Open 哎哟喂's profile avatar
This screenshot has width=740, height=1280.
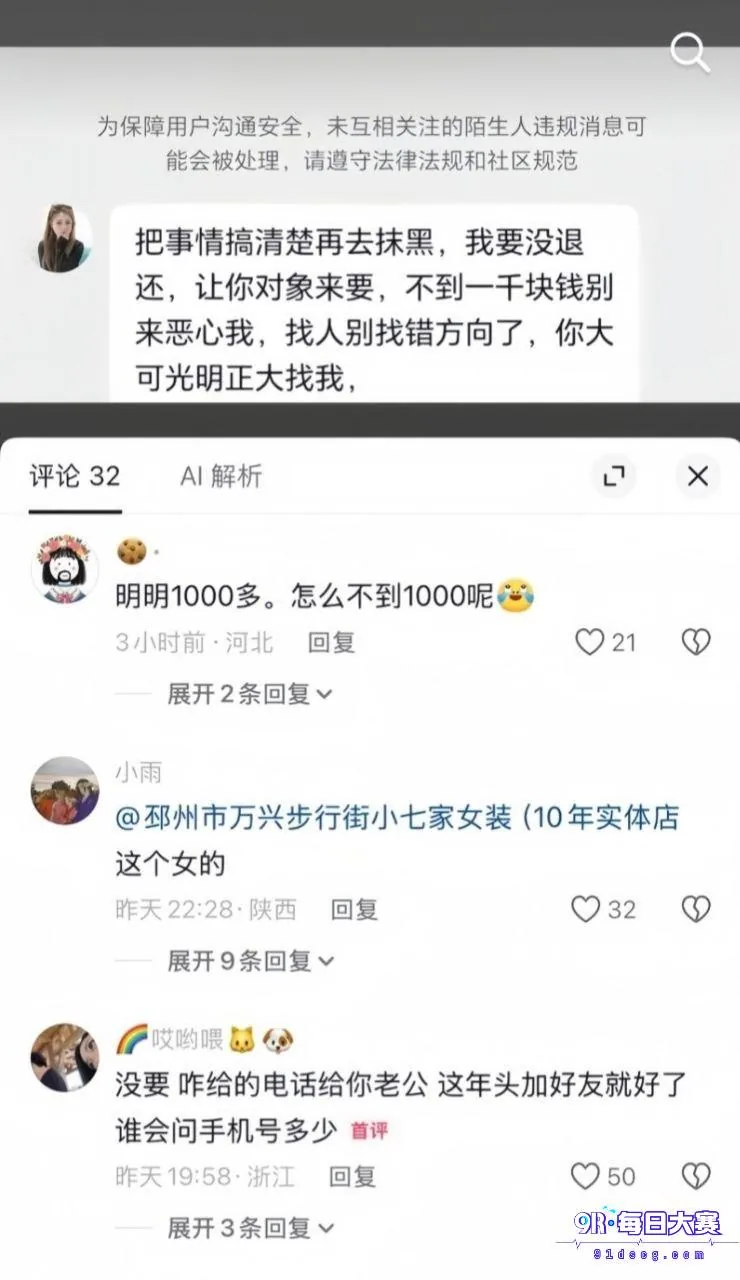click(x=65, y=1058)
